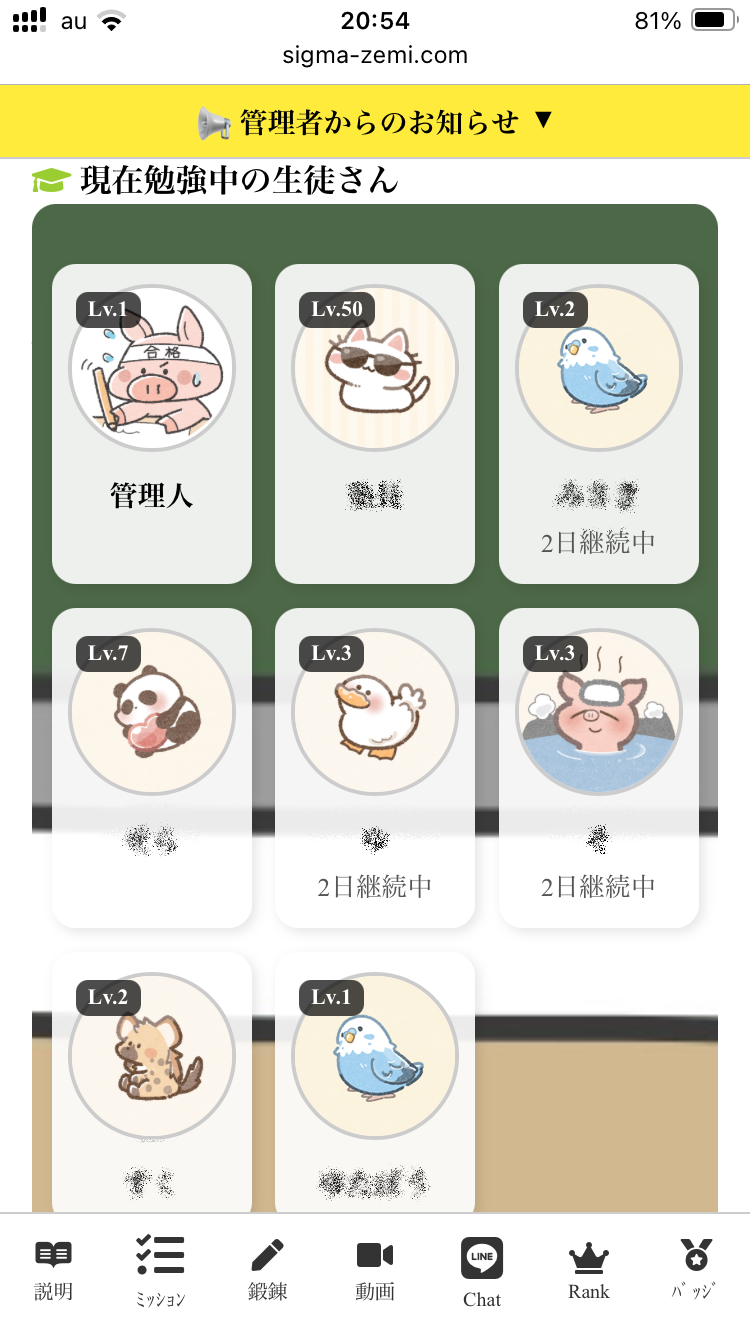Open the バッジ badges tab
The image size is (750, 1334).
coord(696,1270)
